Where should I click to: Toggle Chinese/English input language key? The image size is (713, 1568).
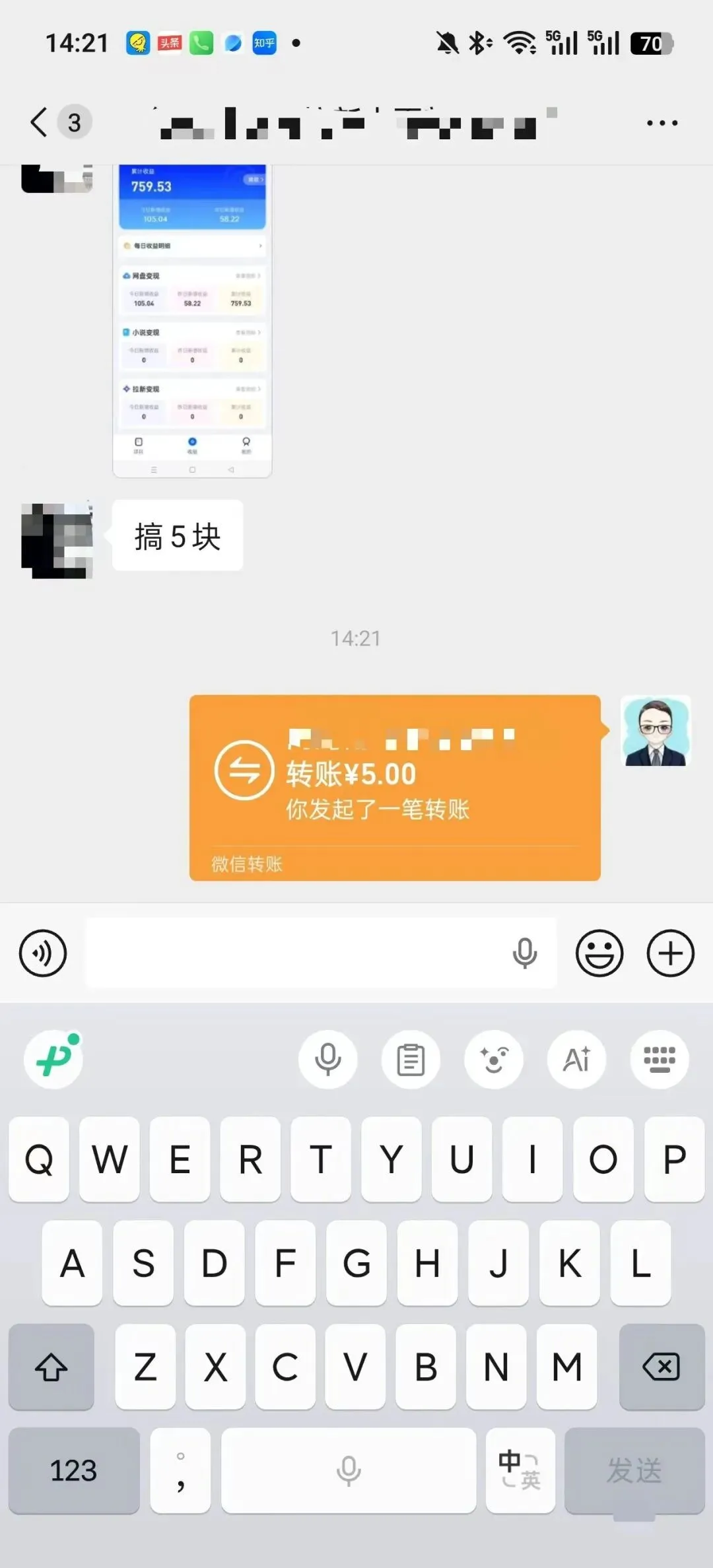520,1470
